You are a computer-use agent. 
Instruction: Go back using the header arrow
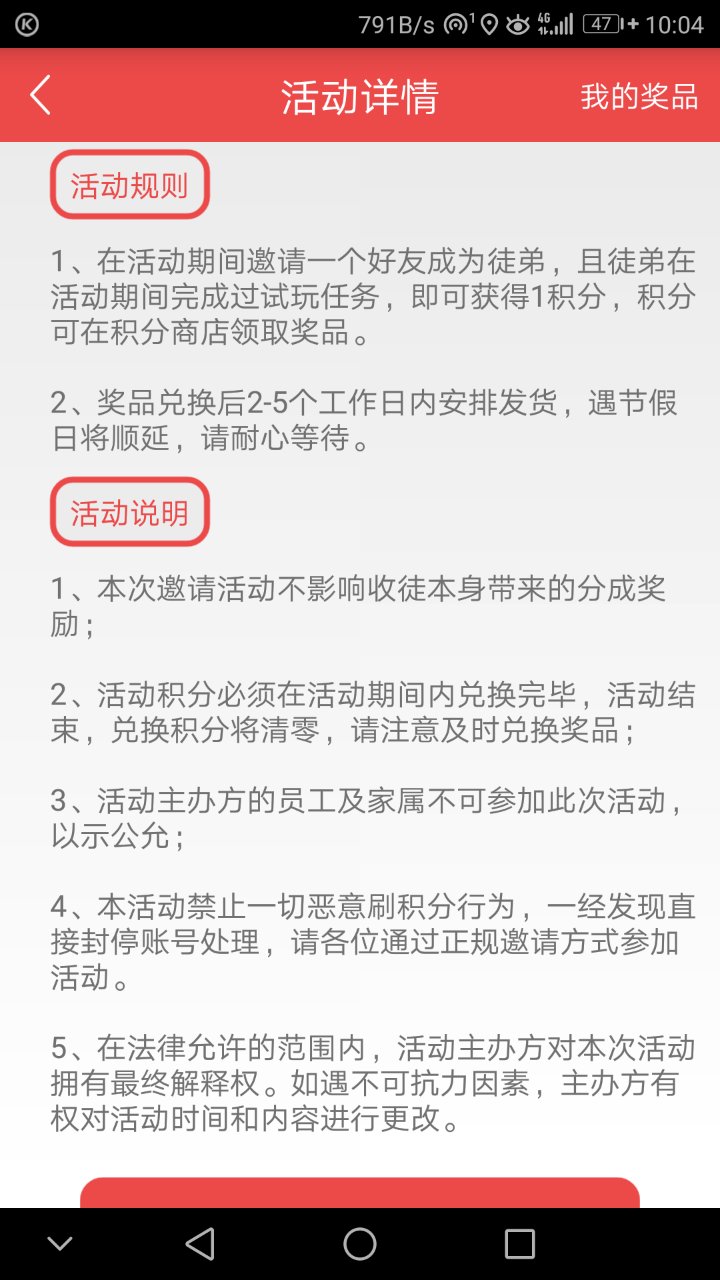point(40,96)
